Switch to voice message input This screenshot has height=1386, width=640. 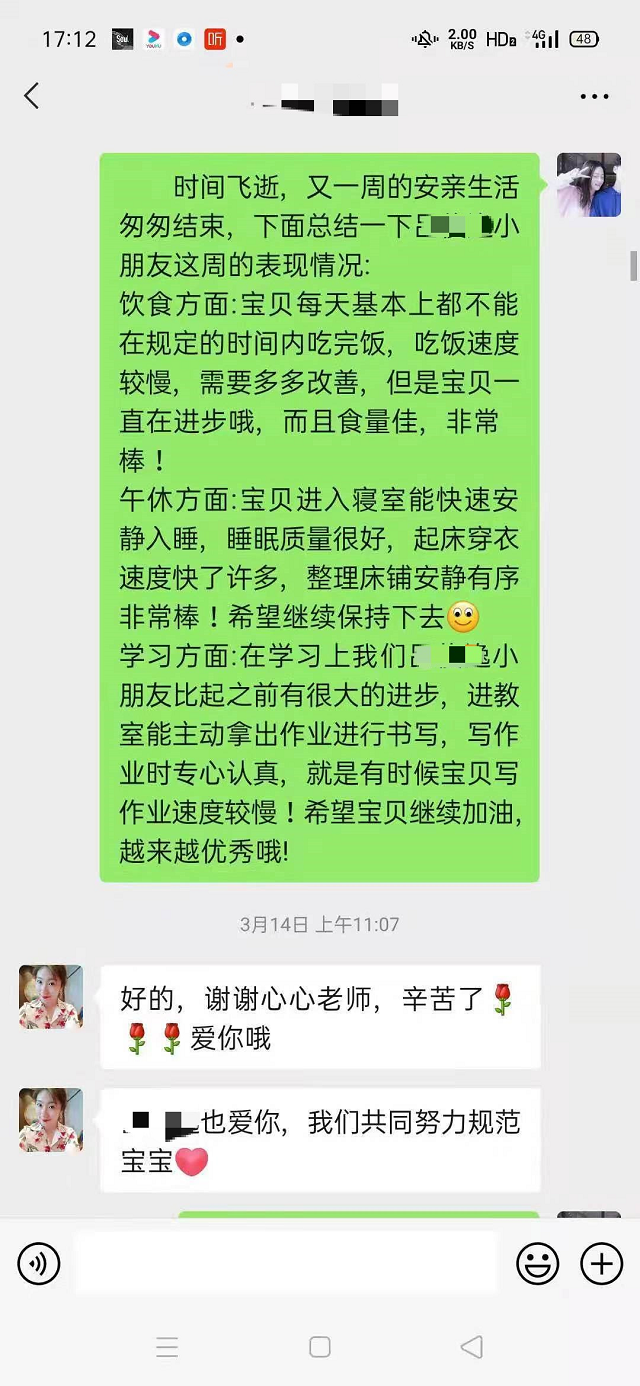tap(39, 1265)
